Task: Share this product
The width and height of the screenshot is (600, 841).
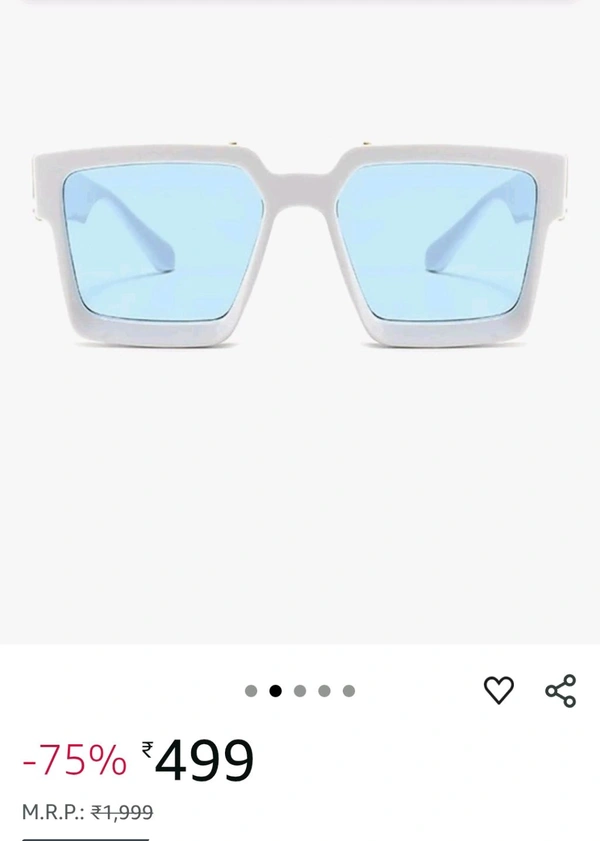Action: [560, 691]
